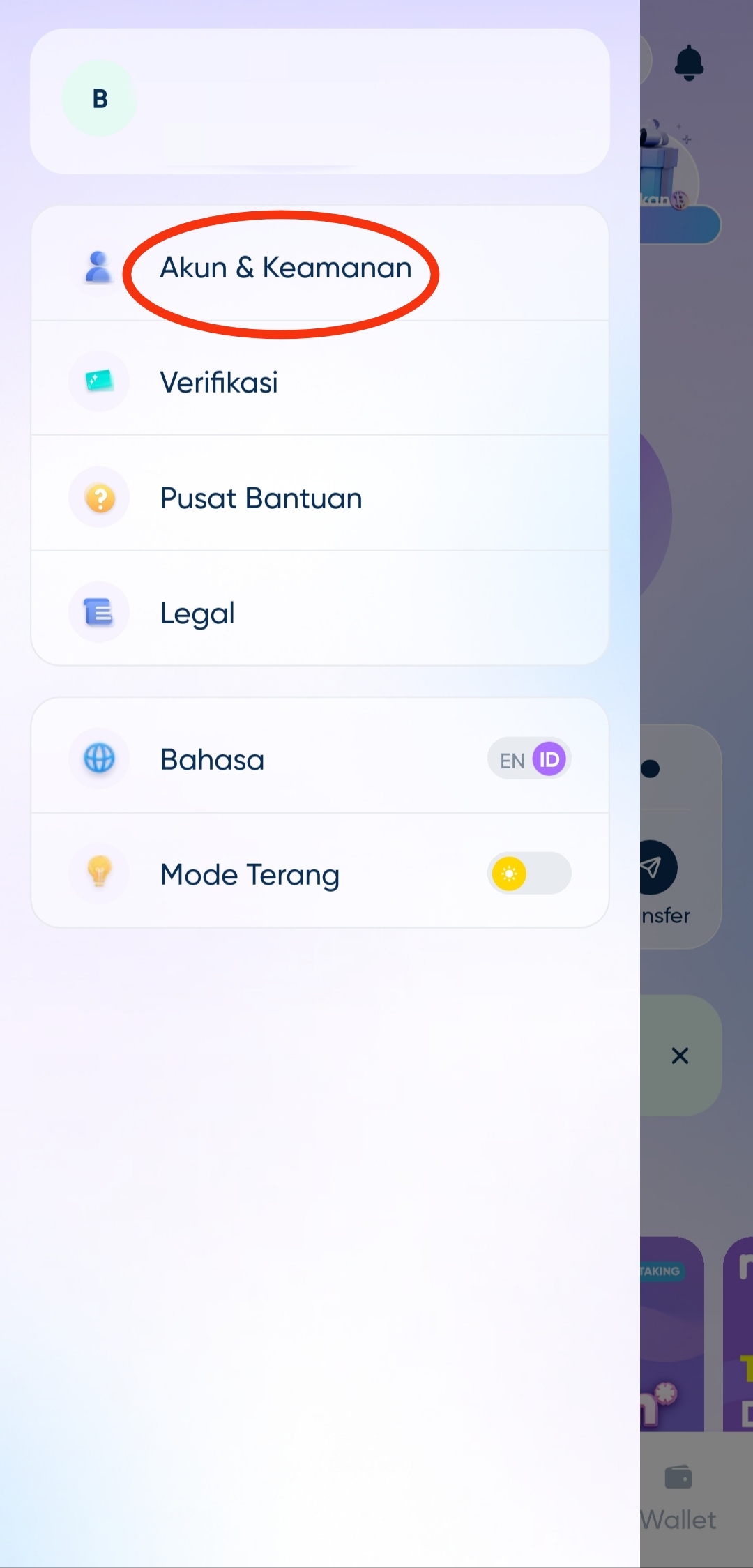Image resolution: width=753 pixels, height=1568 pixels.
Task: Toggle Mode Terang switch
Action: click(x=529, y=874)
